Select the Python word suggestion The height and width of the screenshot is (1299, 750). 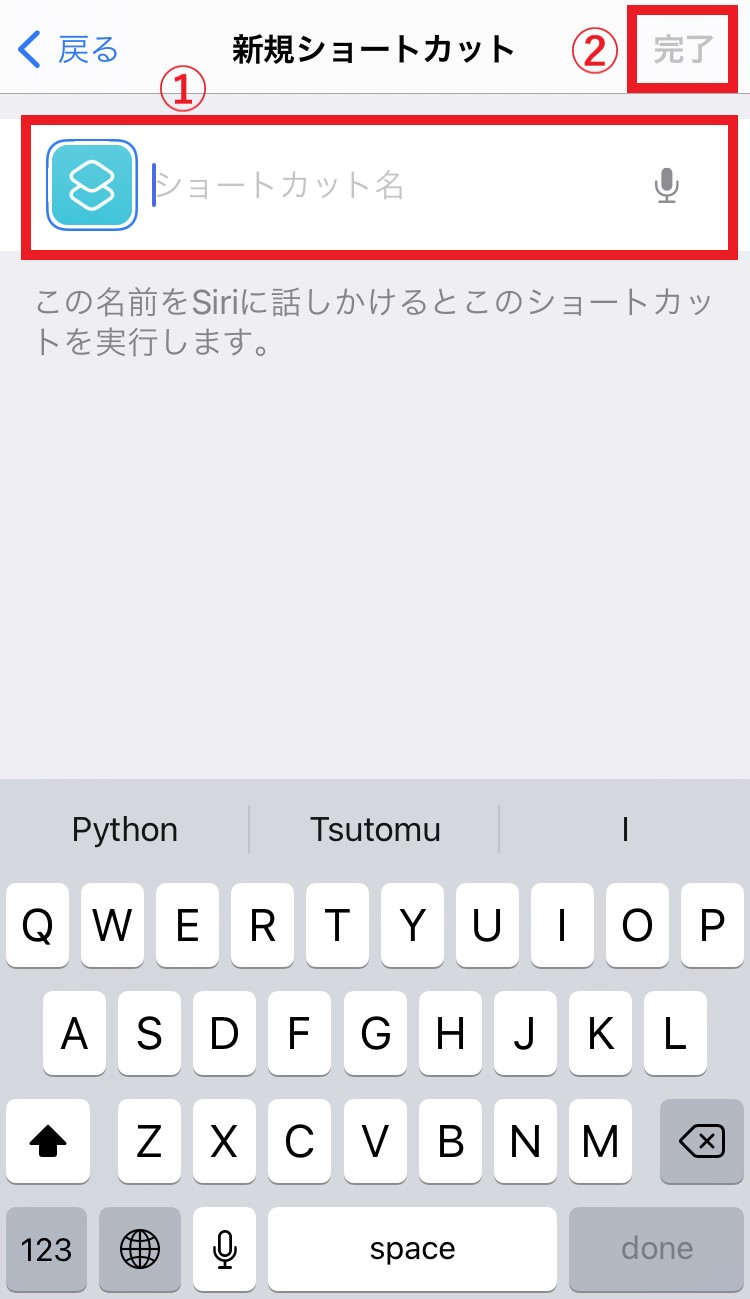tap(124, 829)
